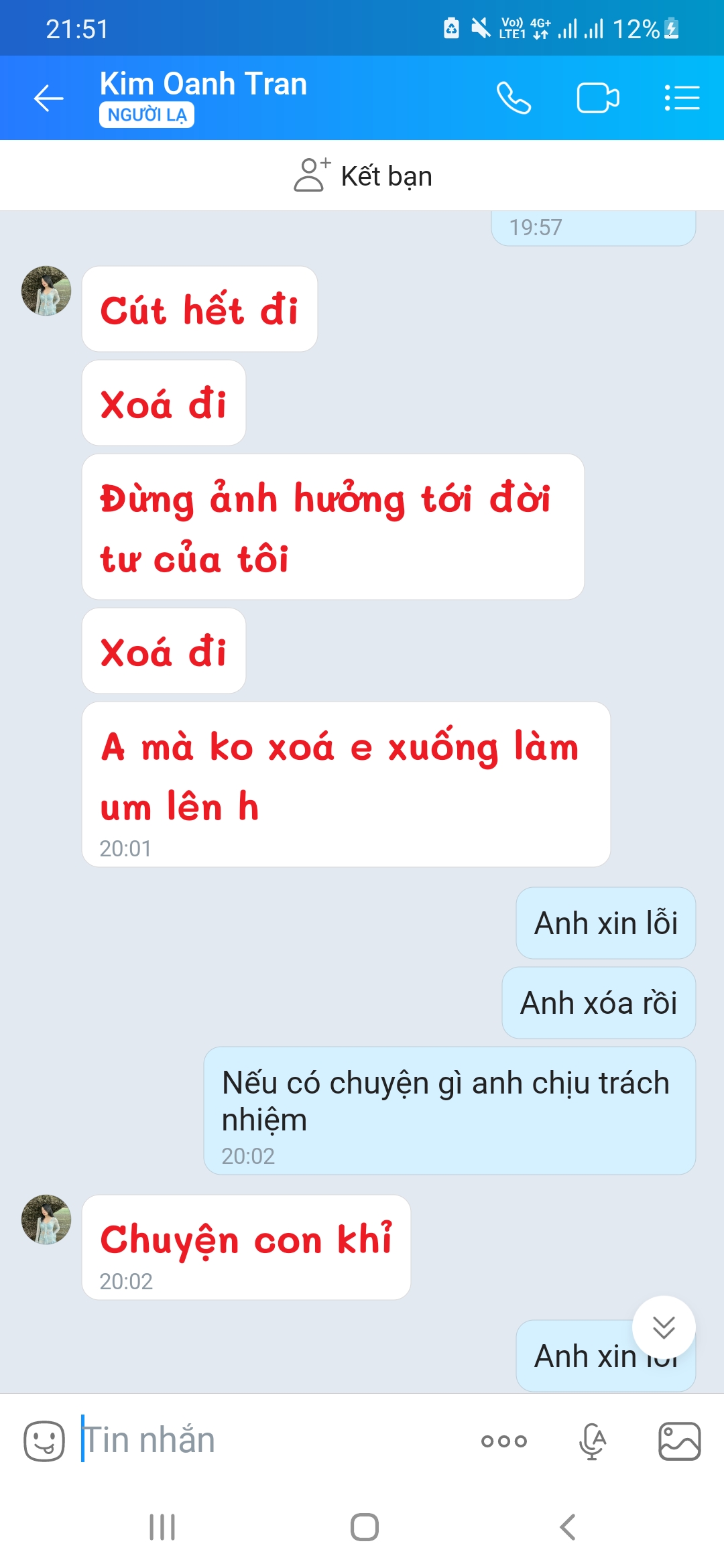The height and width of the screenshot is (1568, 724).
Task: Open Kim Oanh Tran's avatar next to Cút hết đi
Action: (x=46, y=291)
